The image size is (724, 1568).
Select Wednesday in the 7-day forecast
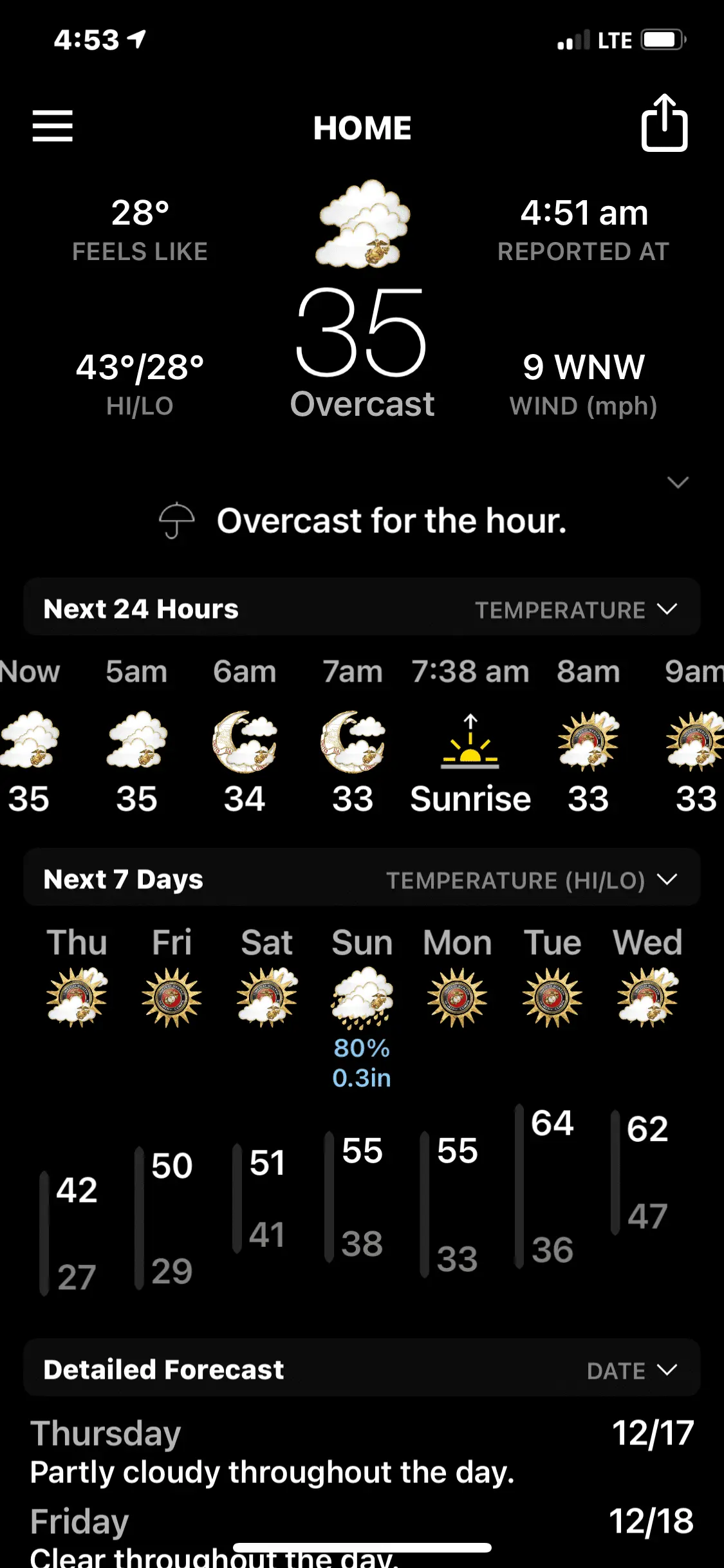pyautogui.click(x=647, y=978)
